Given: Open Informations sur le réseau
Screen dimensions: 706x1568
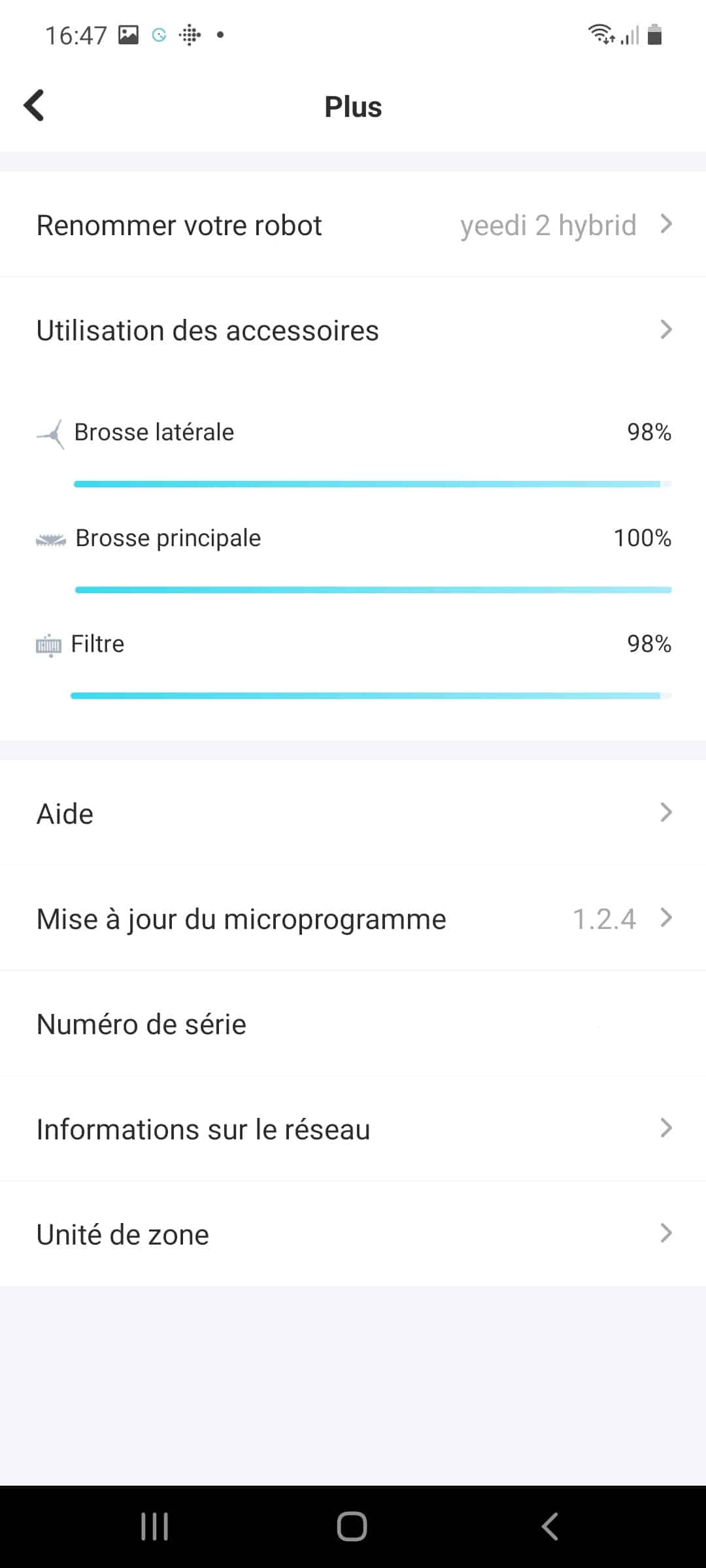Looking at the screenshot, I should pos(353,1129).
